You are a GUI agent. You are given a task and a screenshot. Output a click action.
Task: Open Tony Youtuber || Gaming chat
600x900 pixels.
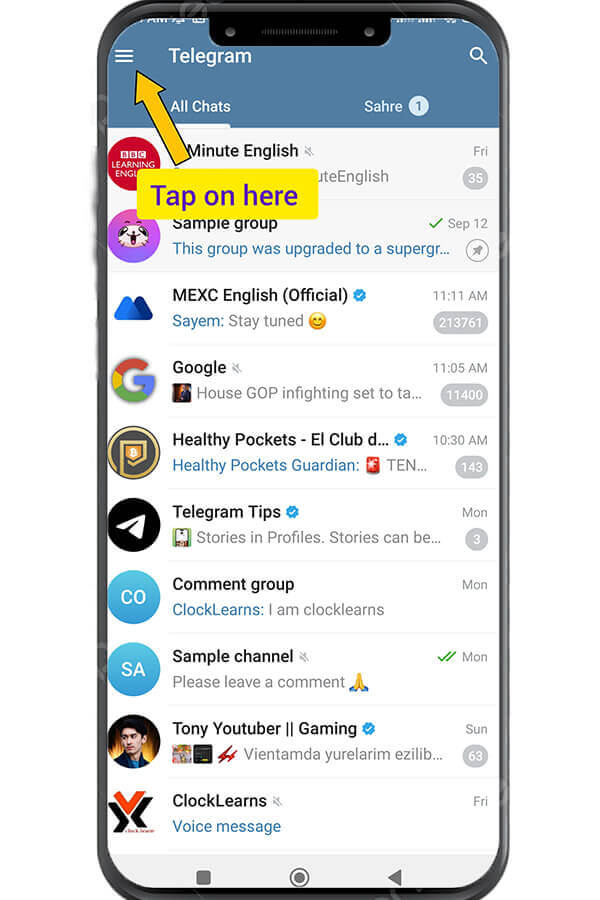point(320,741)
